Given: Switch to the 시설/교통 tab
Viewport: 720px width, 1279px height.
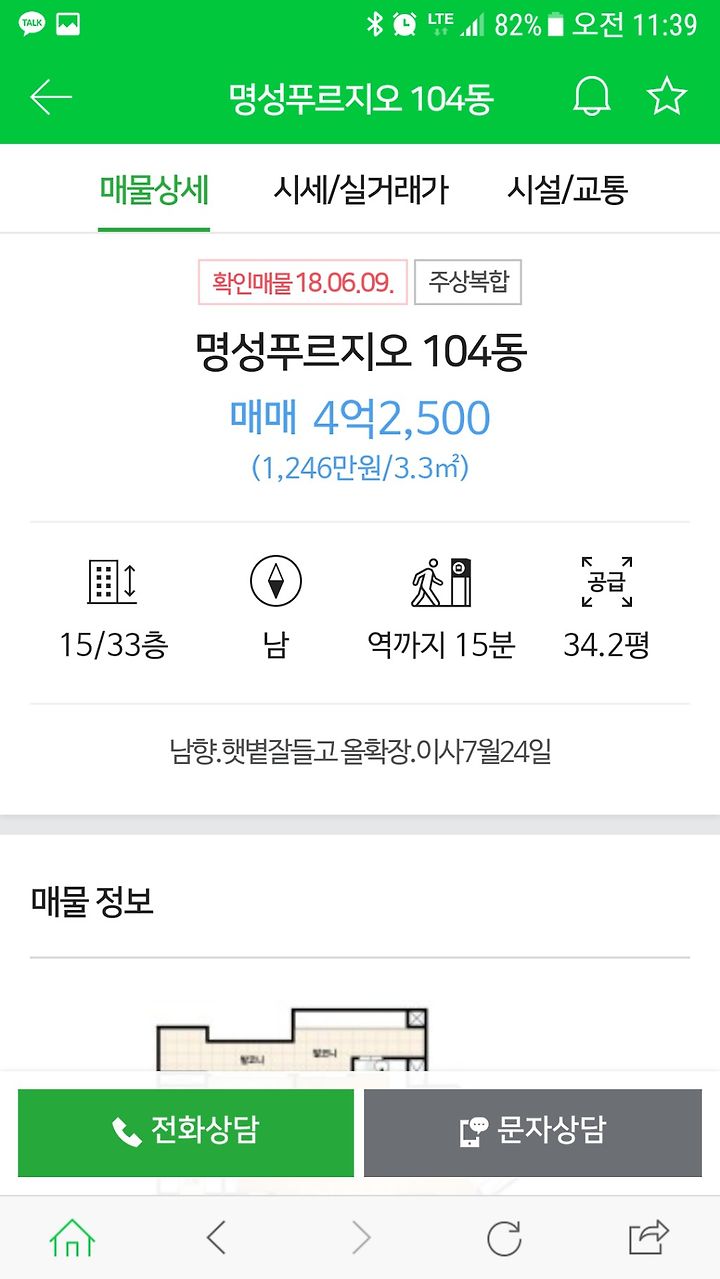Looking at the screenshot, I should point(567,189).
